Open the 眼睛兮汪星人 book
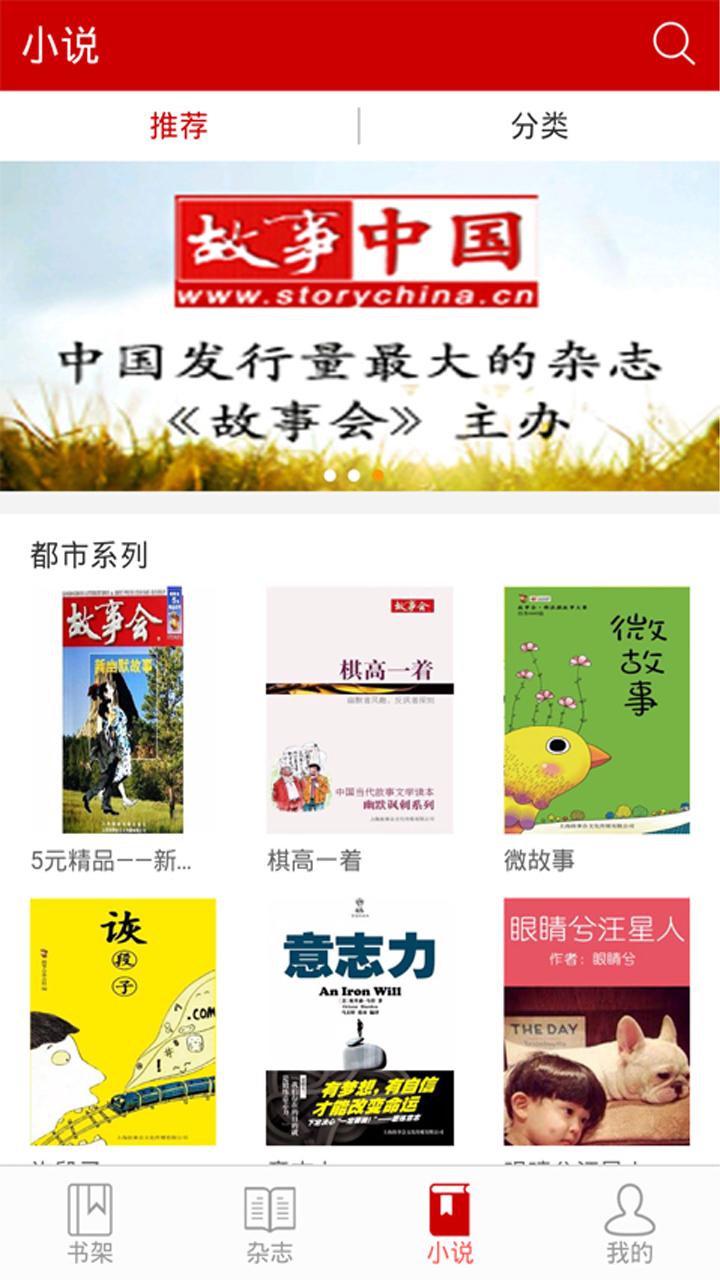 point(596,1022)
